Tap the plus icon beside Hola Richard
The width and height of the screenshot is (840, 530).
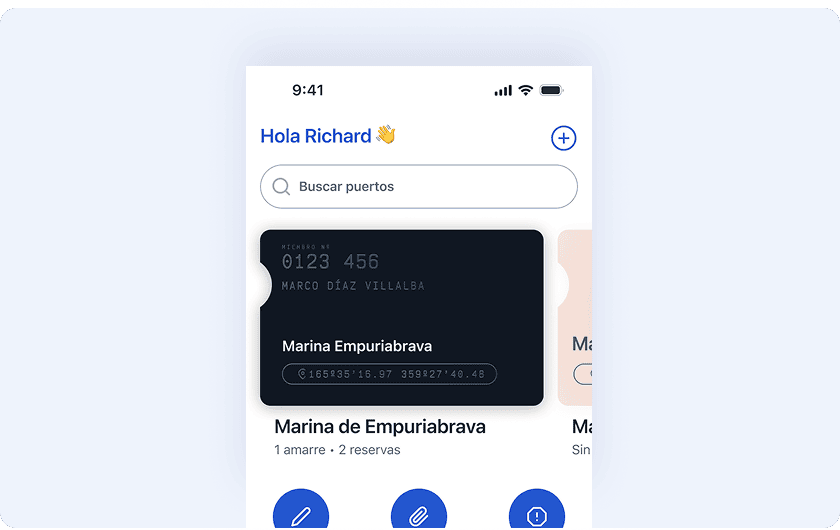564,138
